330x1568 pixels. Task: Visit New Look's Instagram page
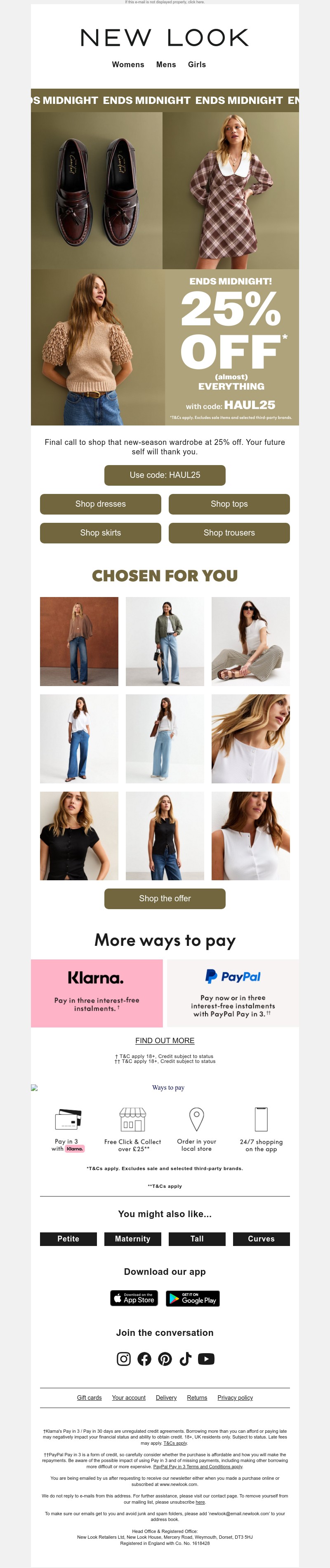(x=124, y=1359)
